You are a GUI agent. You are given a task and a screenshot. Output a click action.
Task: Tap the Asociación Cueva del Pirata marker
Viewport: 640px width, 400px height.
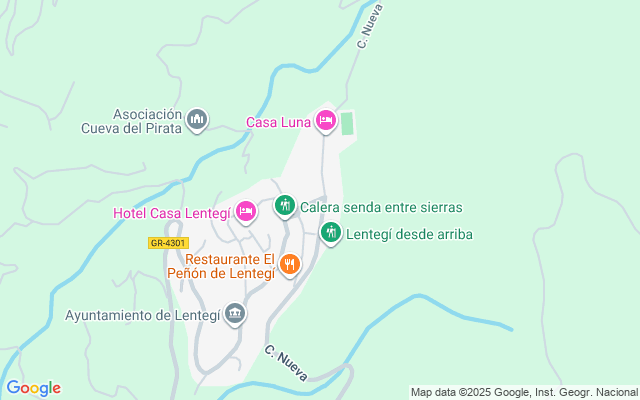(198, 121)
